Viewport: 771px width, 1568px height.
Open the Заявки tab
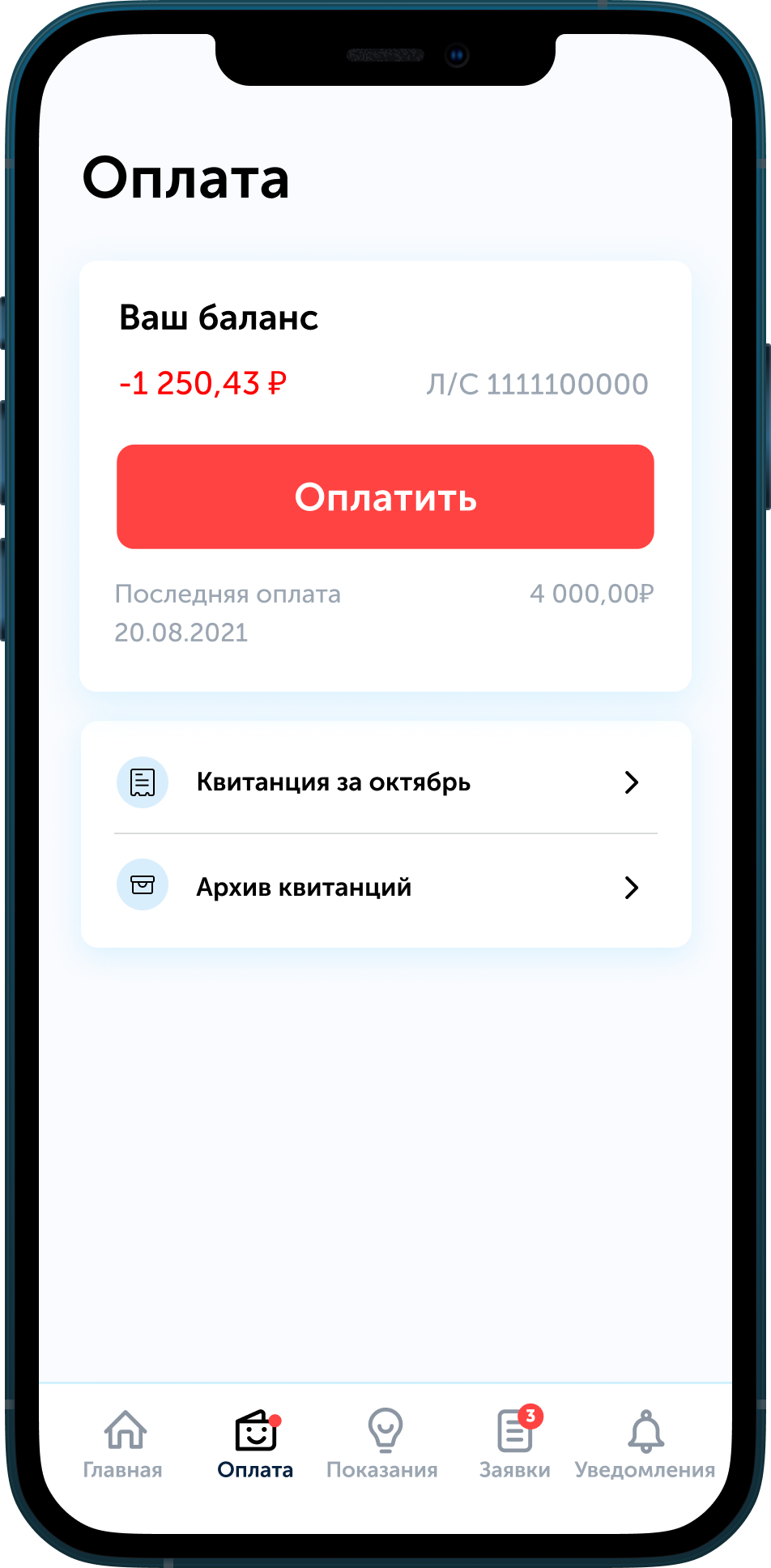pos(515,1445)
